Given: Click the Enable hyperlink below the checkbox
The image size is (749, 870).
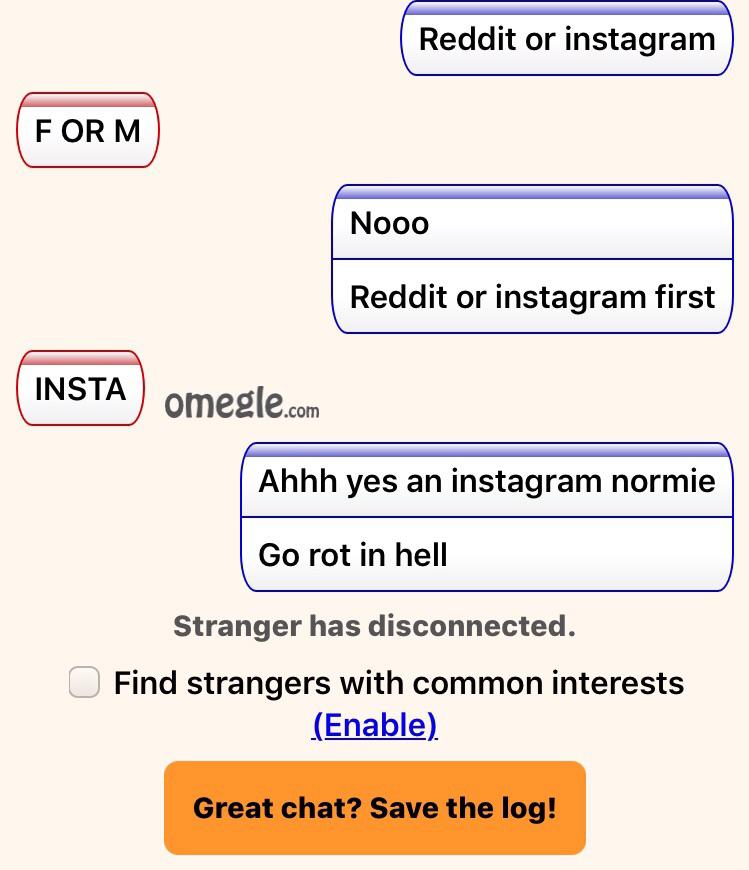Looking at the screenshot, I should click(x=375, y=725).
